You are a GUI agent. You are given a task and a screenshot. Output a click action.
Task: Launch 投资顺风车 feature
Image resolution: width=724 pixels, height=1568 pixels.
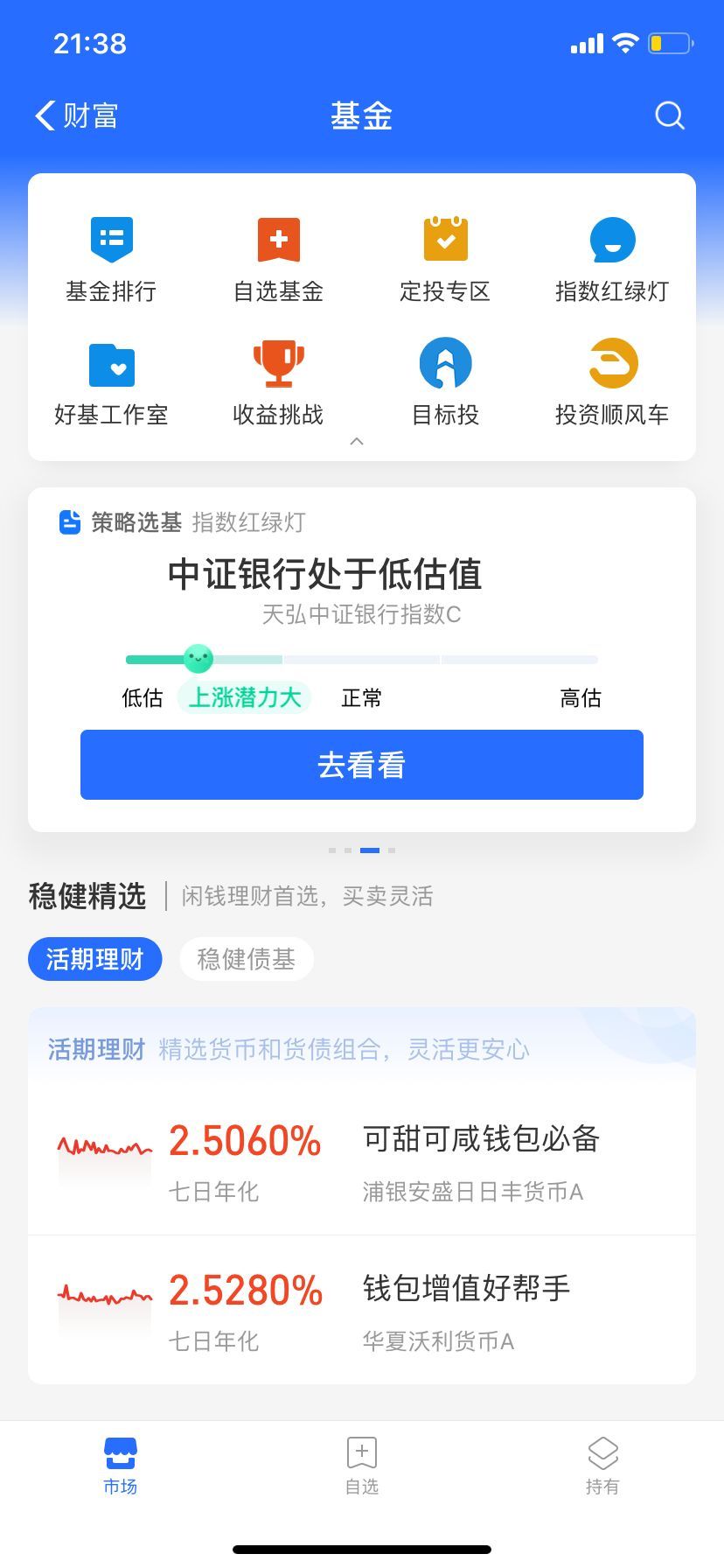[x=613, y=382]
